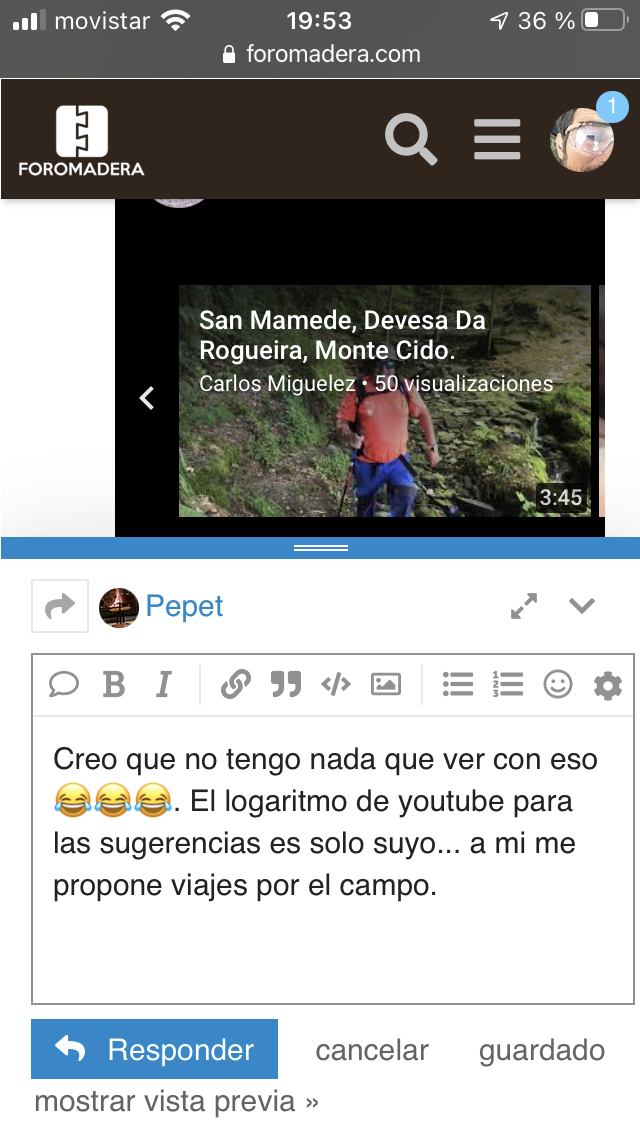The image size is (640, 1136).
Task: Insert a hyperlink
Action: (235, 684)
